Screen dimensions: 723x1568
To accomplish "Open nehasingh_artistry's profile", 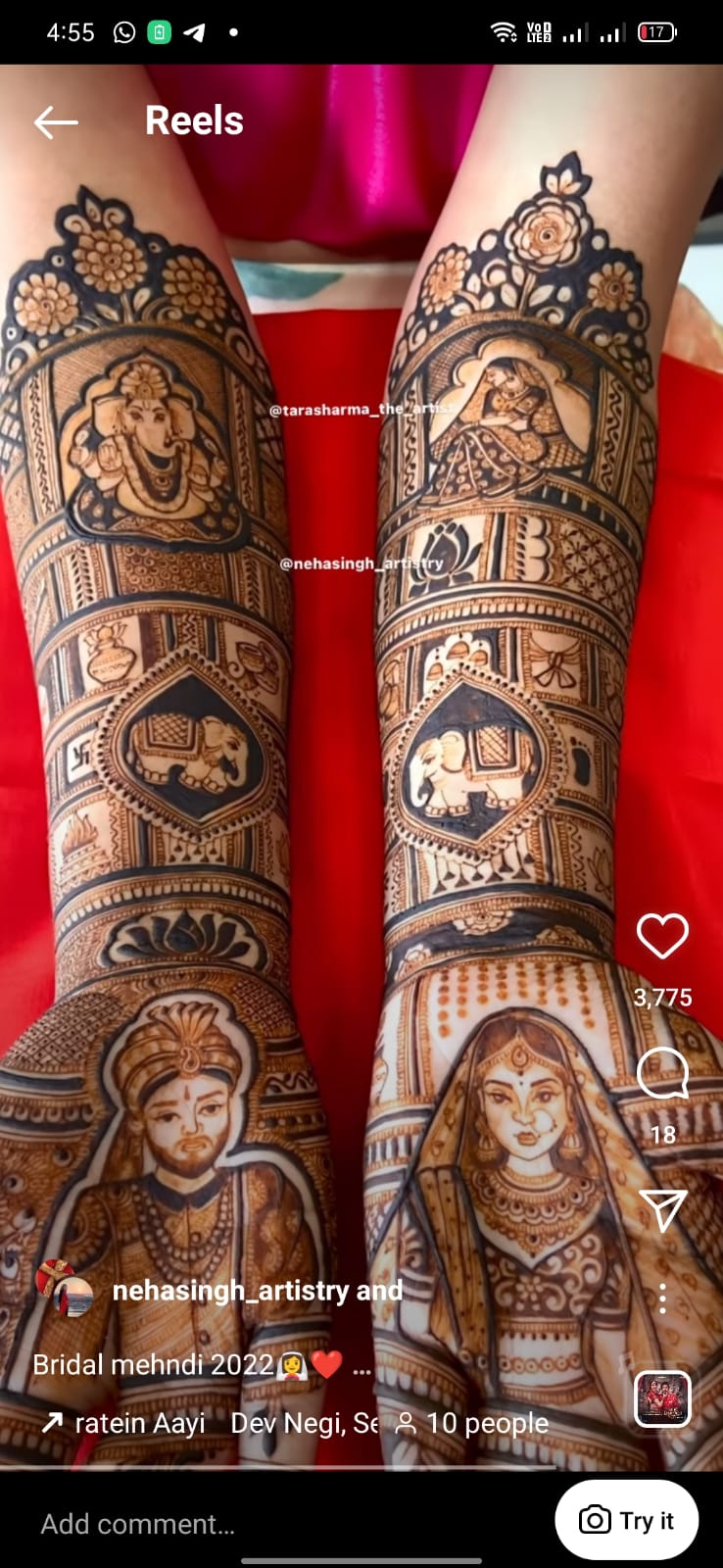I will [230, 1291].
